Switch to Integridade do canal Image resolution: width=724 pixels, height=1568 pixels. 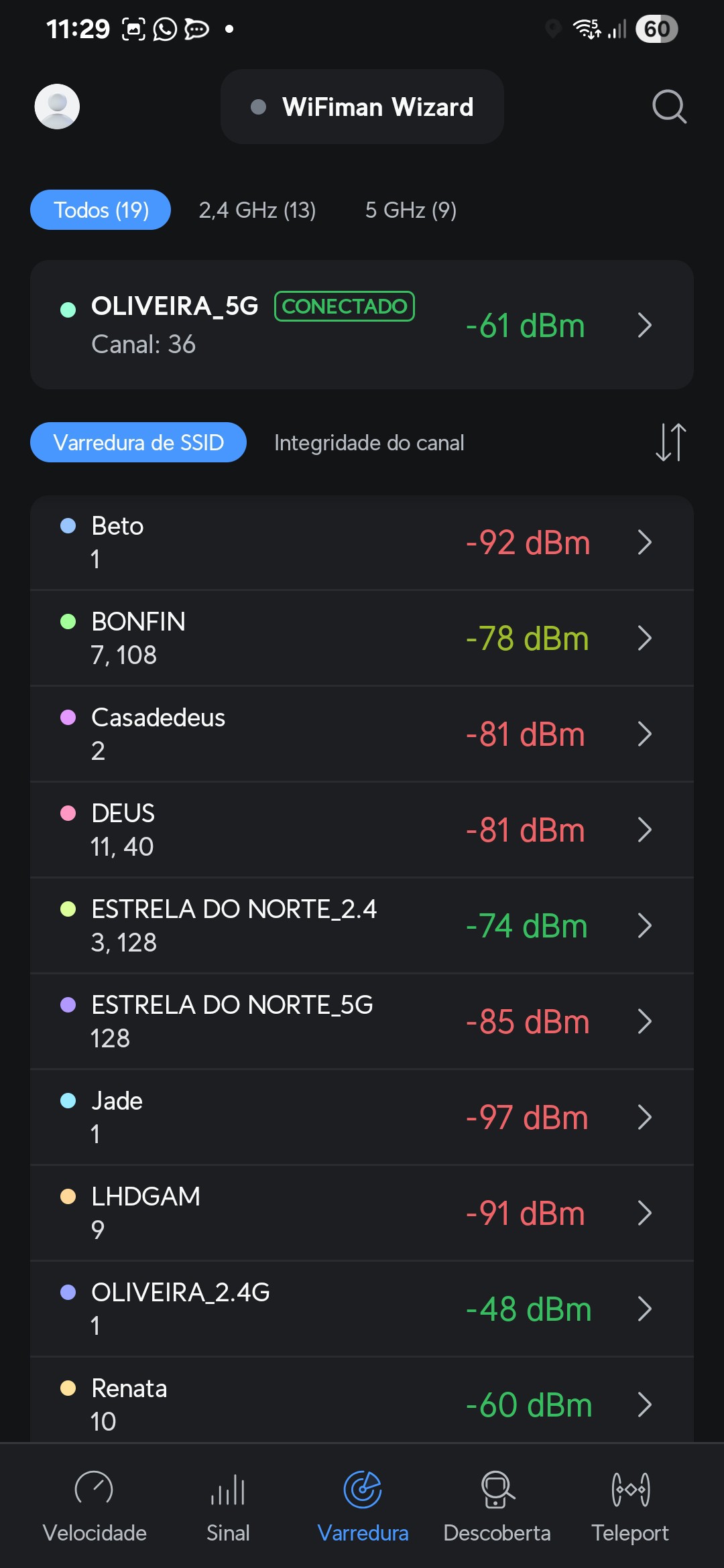coord(369,443)
